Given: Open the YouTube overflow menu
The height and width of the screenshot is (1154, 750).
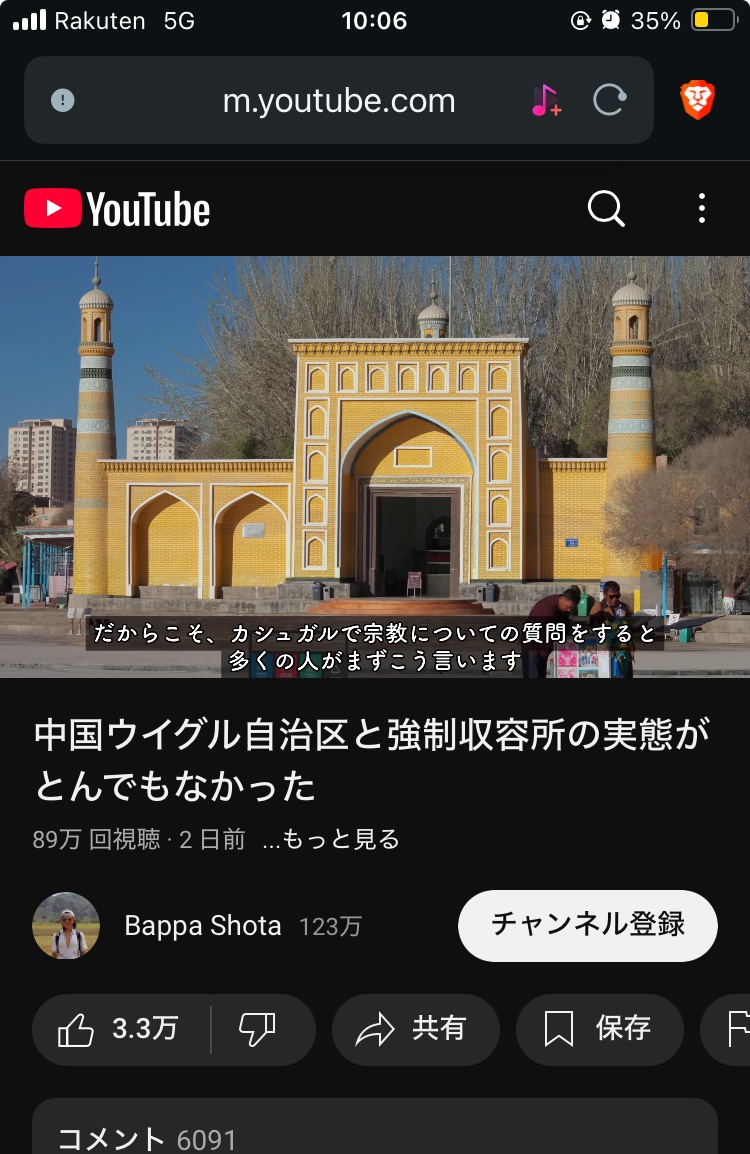Looking at the screenshot, I should tap(702, 209).
